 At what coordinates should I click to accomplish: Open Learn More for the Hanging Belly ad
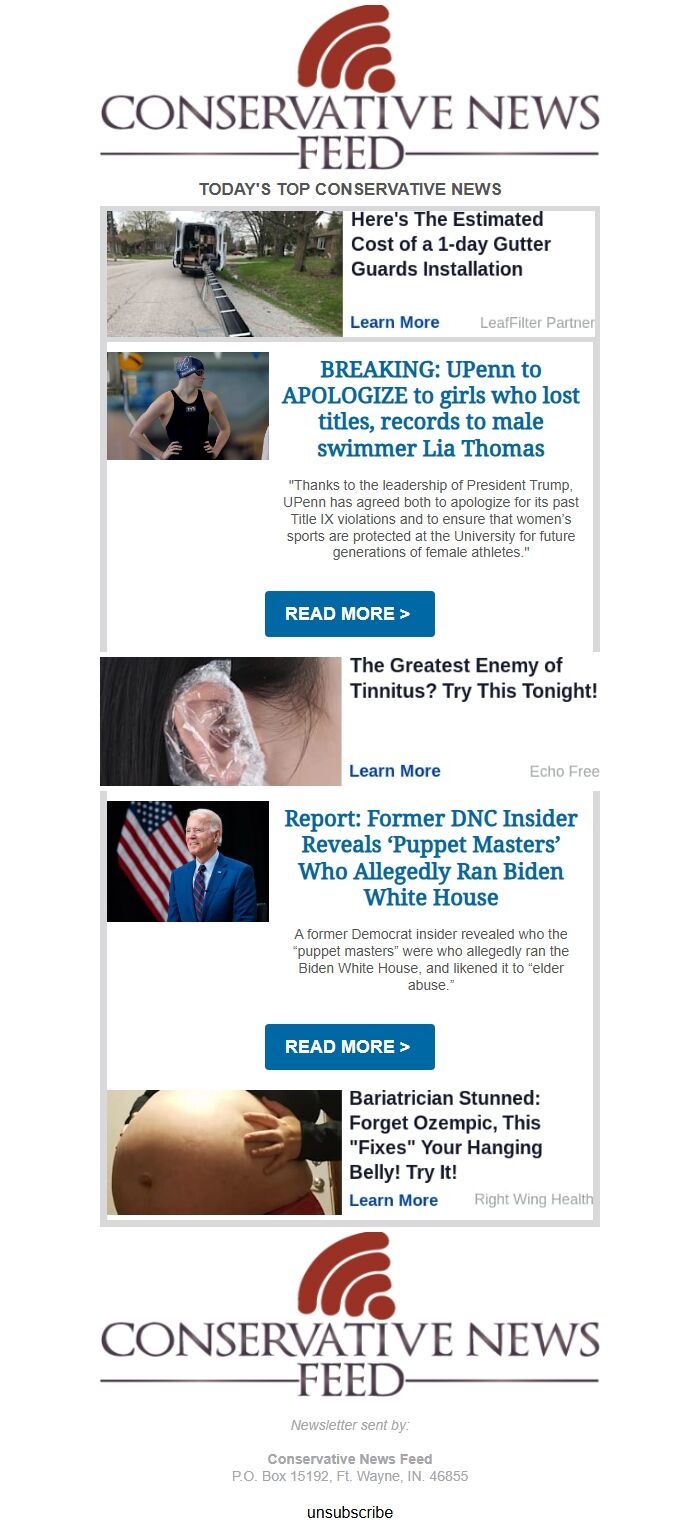point(393,1200)
